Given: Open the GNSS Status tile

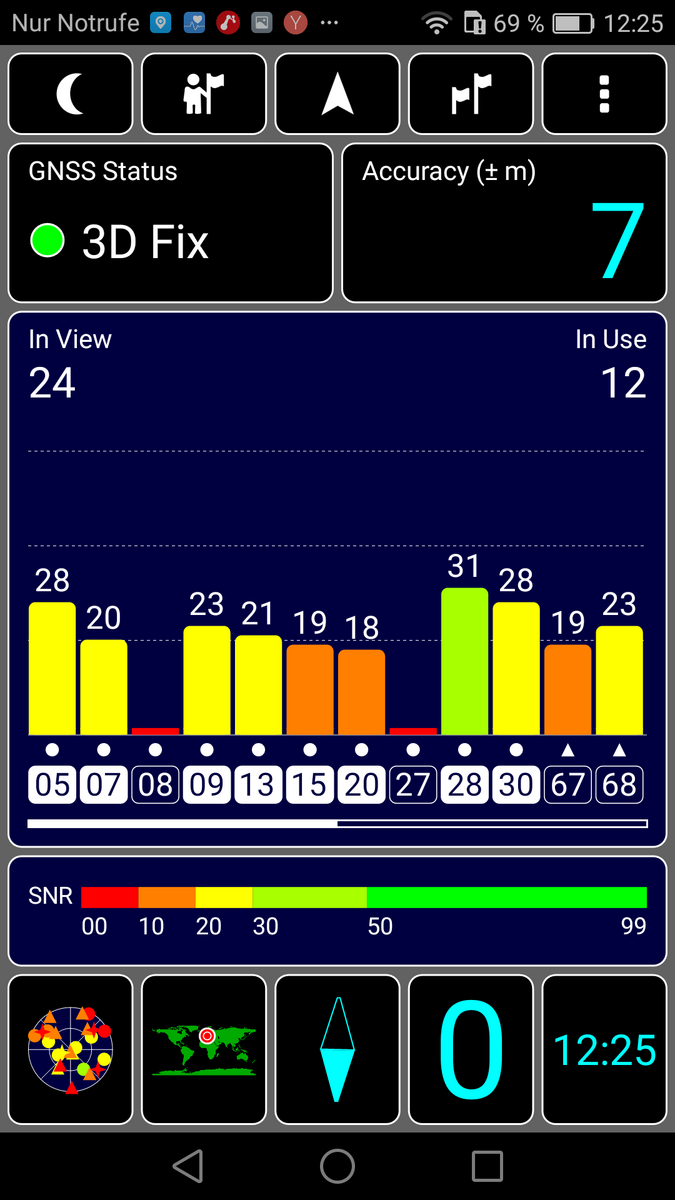Looking at the screenshot, I should pyautogui.click(x=170, y=223).
